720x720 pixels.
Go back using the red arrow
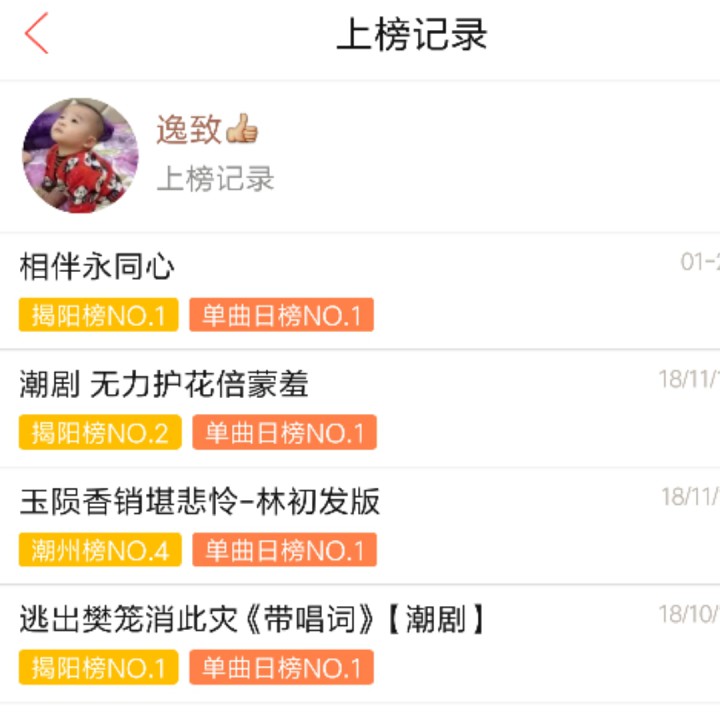click(37, 34)
